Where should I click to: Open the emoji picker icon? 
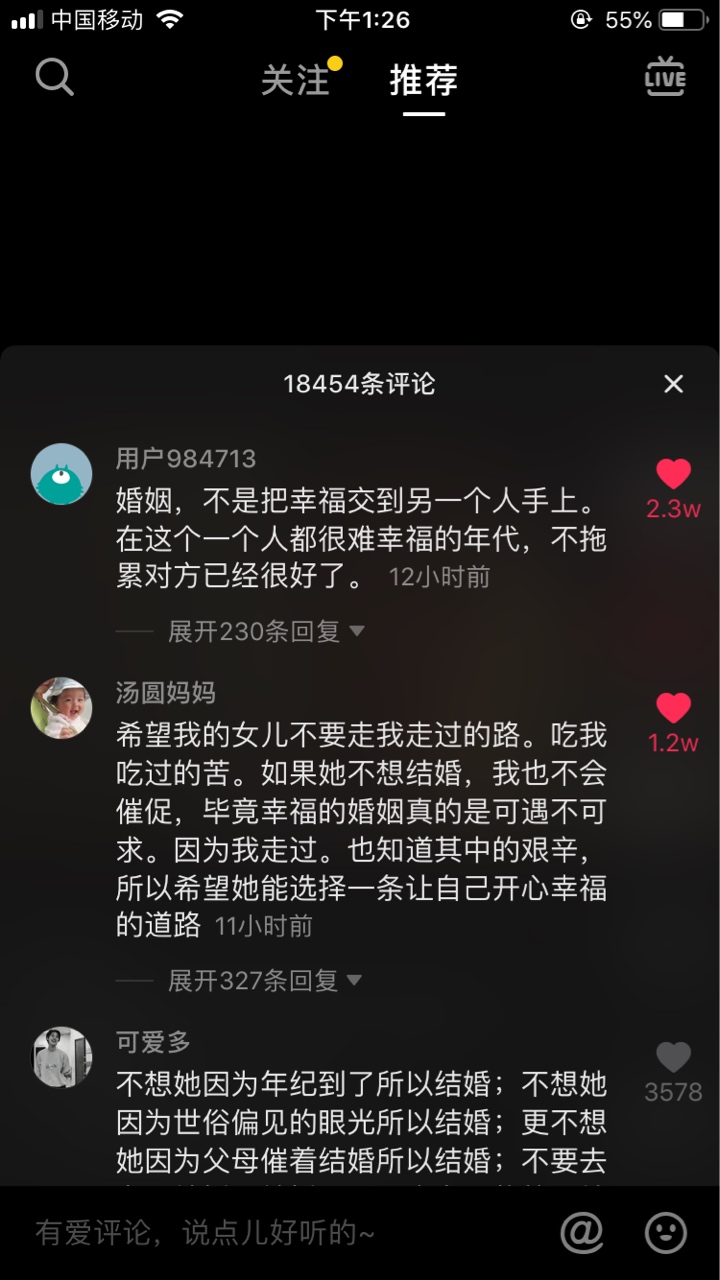coord(666,1233)
